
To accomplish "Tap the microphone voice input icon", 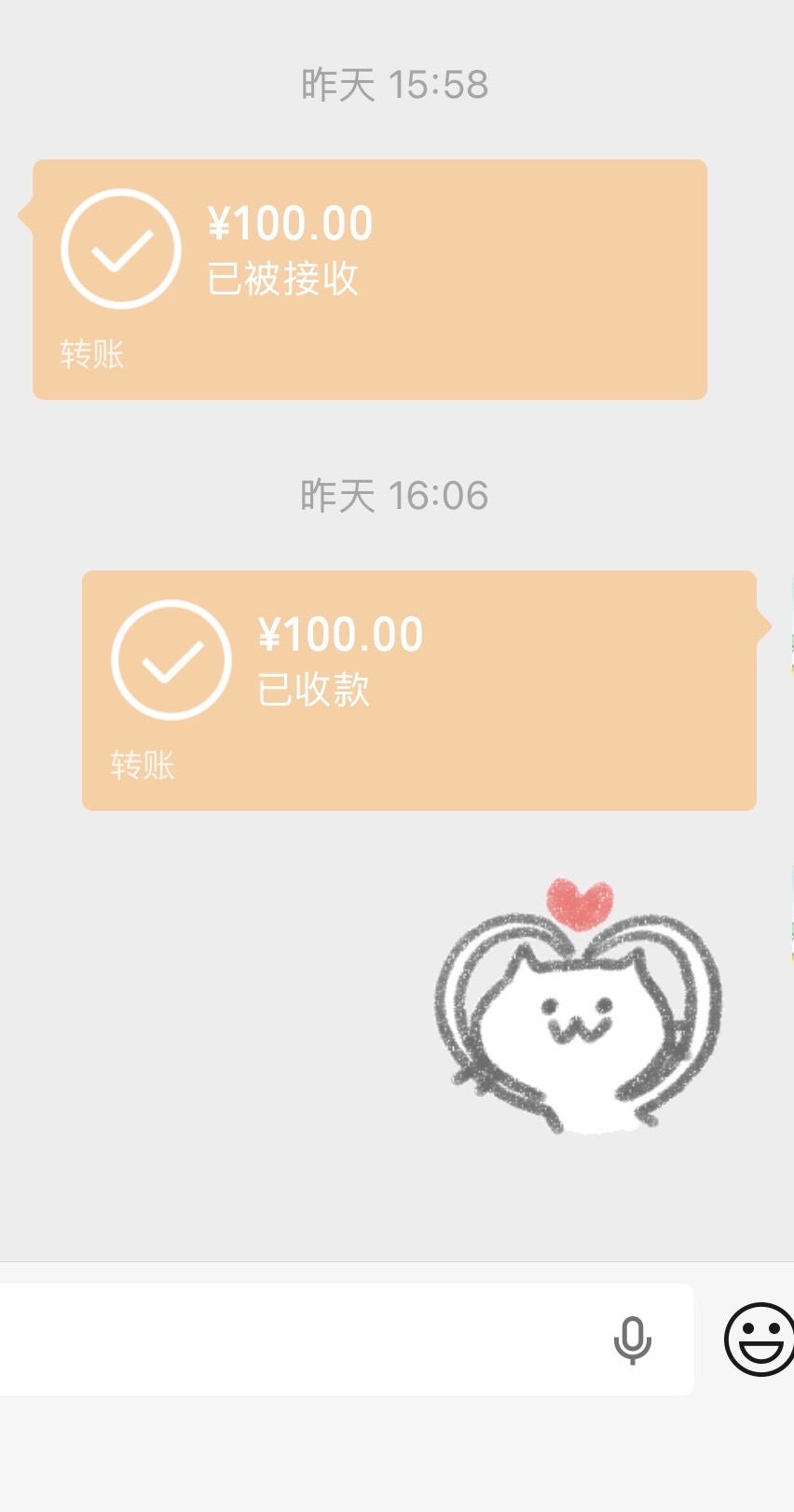I will click(632, 1340).
